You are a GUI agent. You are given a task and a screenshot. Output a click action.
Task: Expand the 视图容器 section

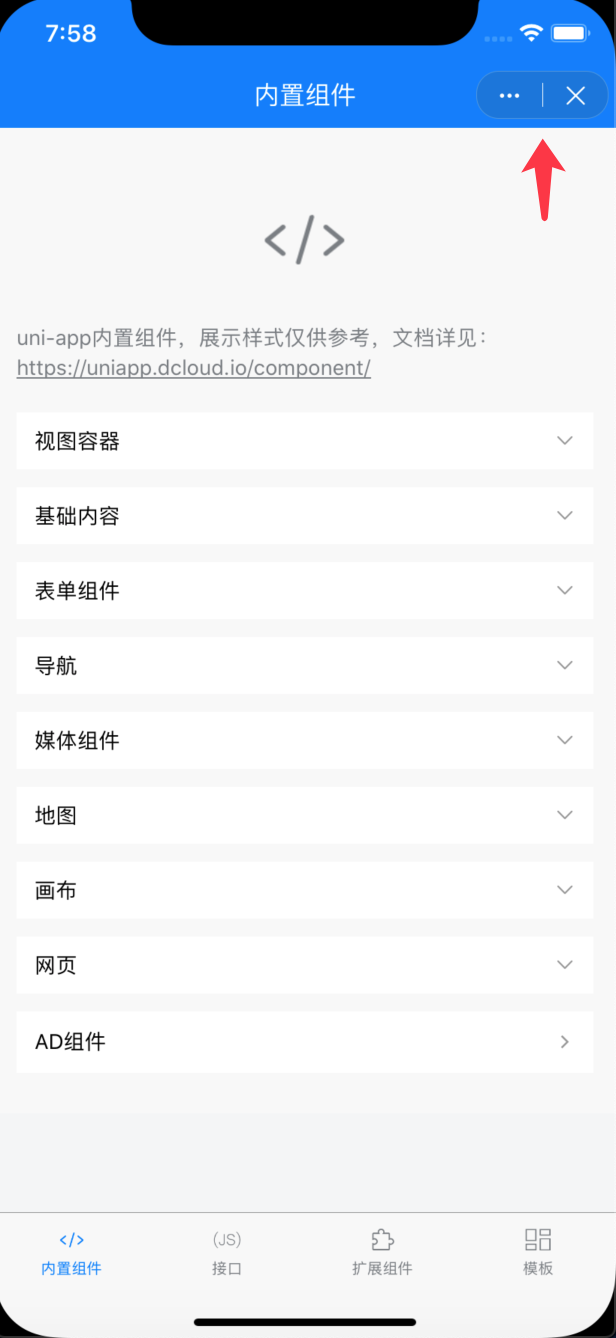pyautogui.click(x=304, y=441)
